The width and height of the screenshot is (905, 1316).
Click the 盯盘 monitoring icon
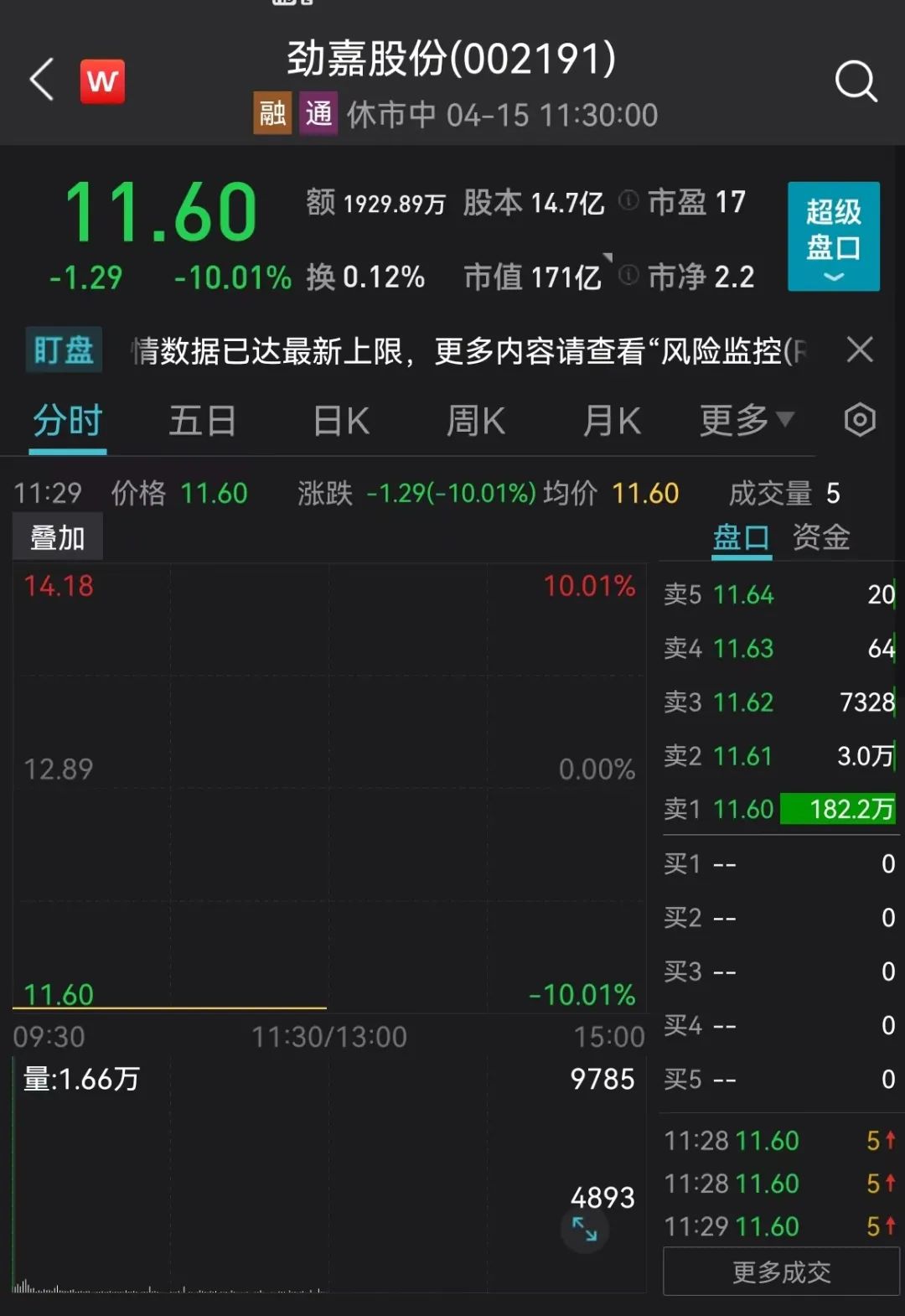pyautogui.click(x=63, y=350)
